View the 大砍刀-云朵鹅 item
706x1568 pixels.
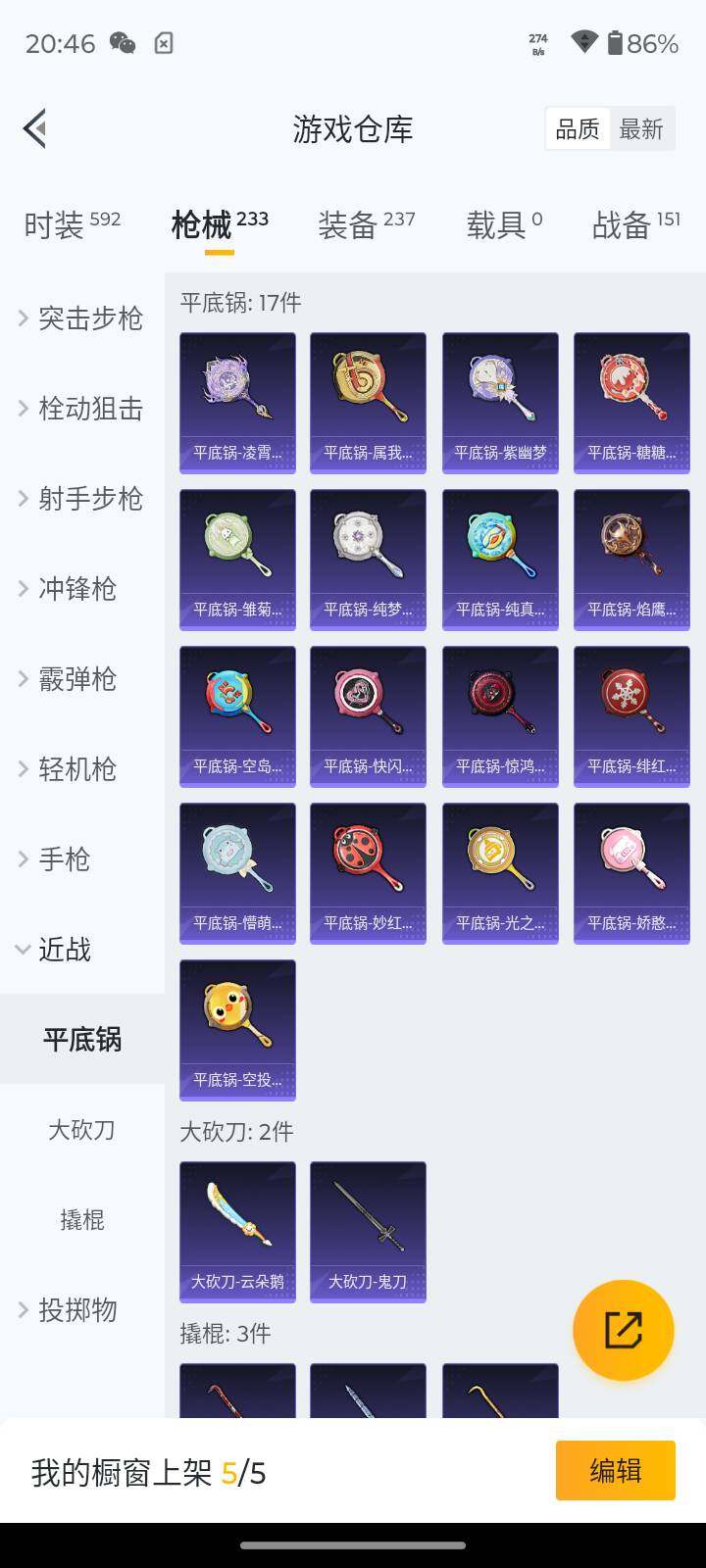point(237,1232)
